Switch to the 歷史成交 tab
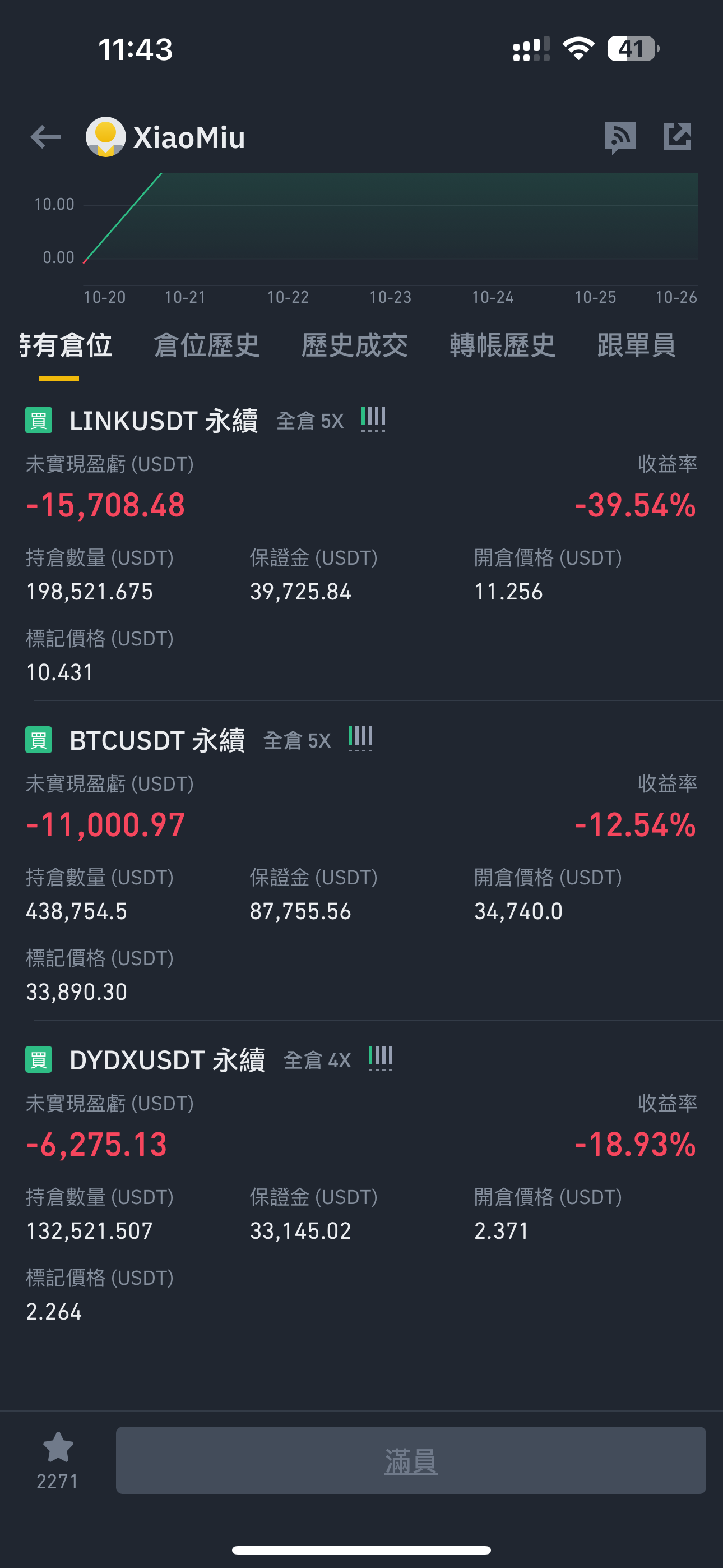This screenshot has width=723, height=1568. pos(355,346)
